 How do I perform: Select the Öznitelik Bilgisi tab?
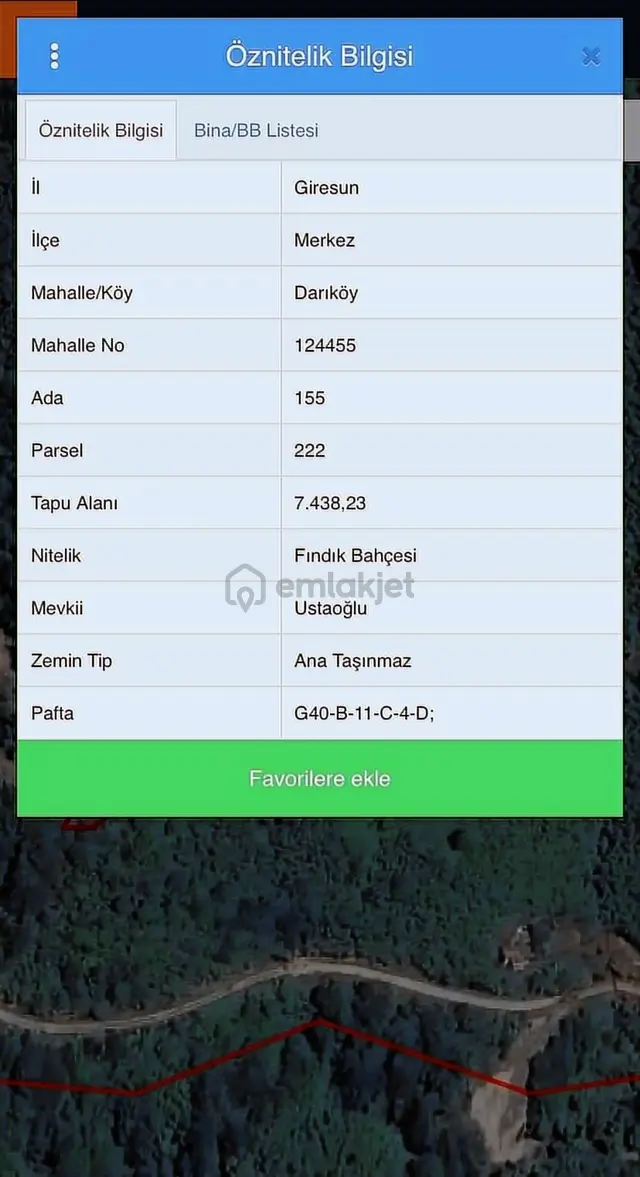point(101,131)
